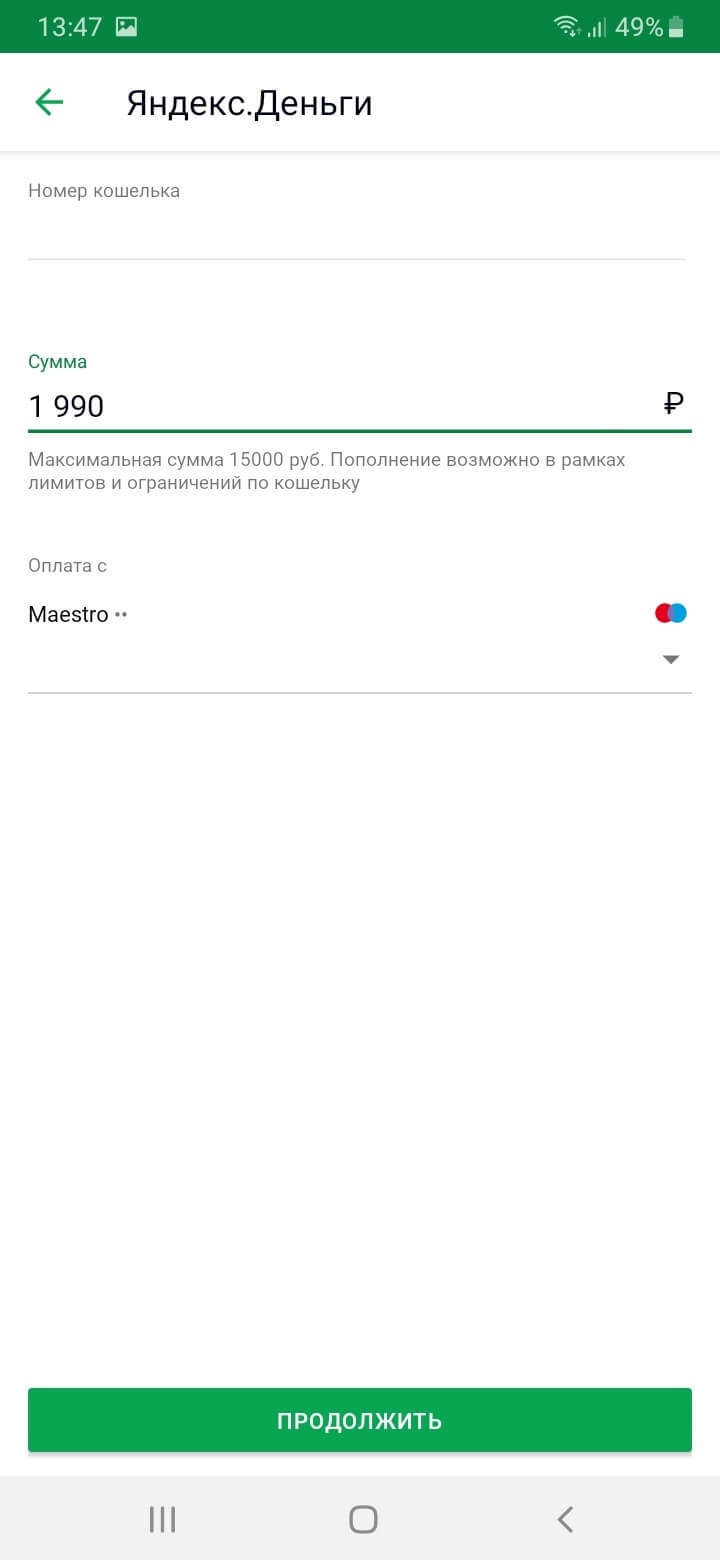Go to the home screen
Viewport: 720px width, 1560px height.
coord(363,1519)
